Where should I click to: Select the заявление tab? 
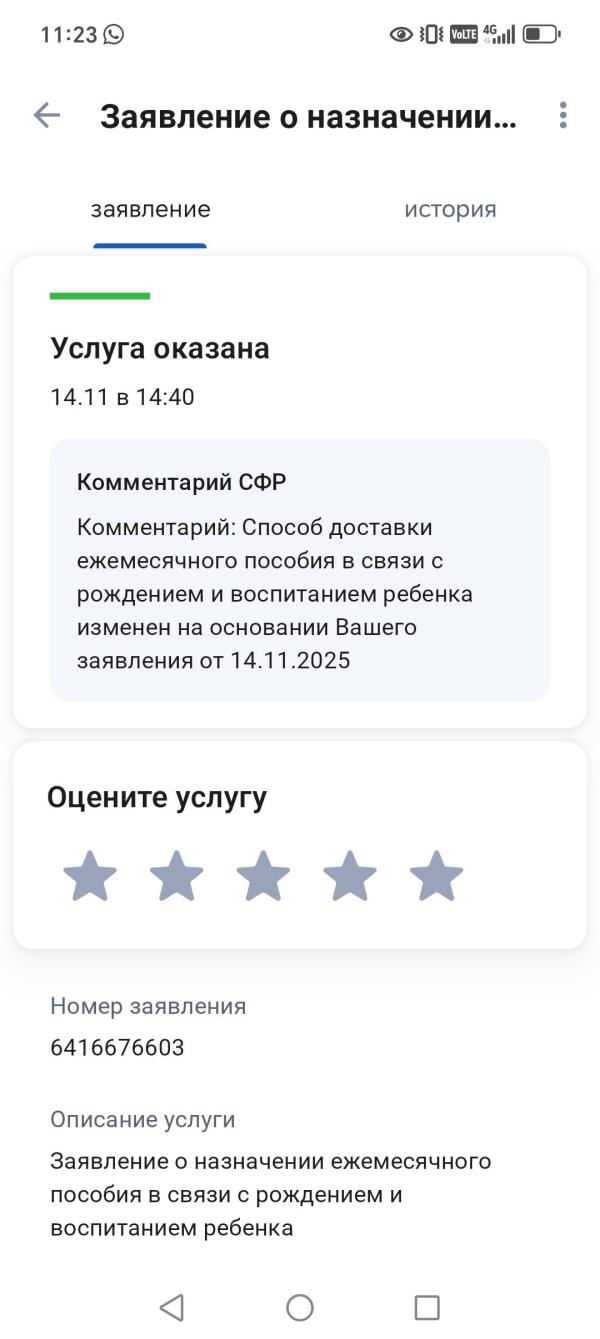150,210
